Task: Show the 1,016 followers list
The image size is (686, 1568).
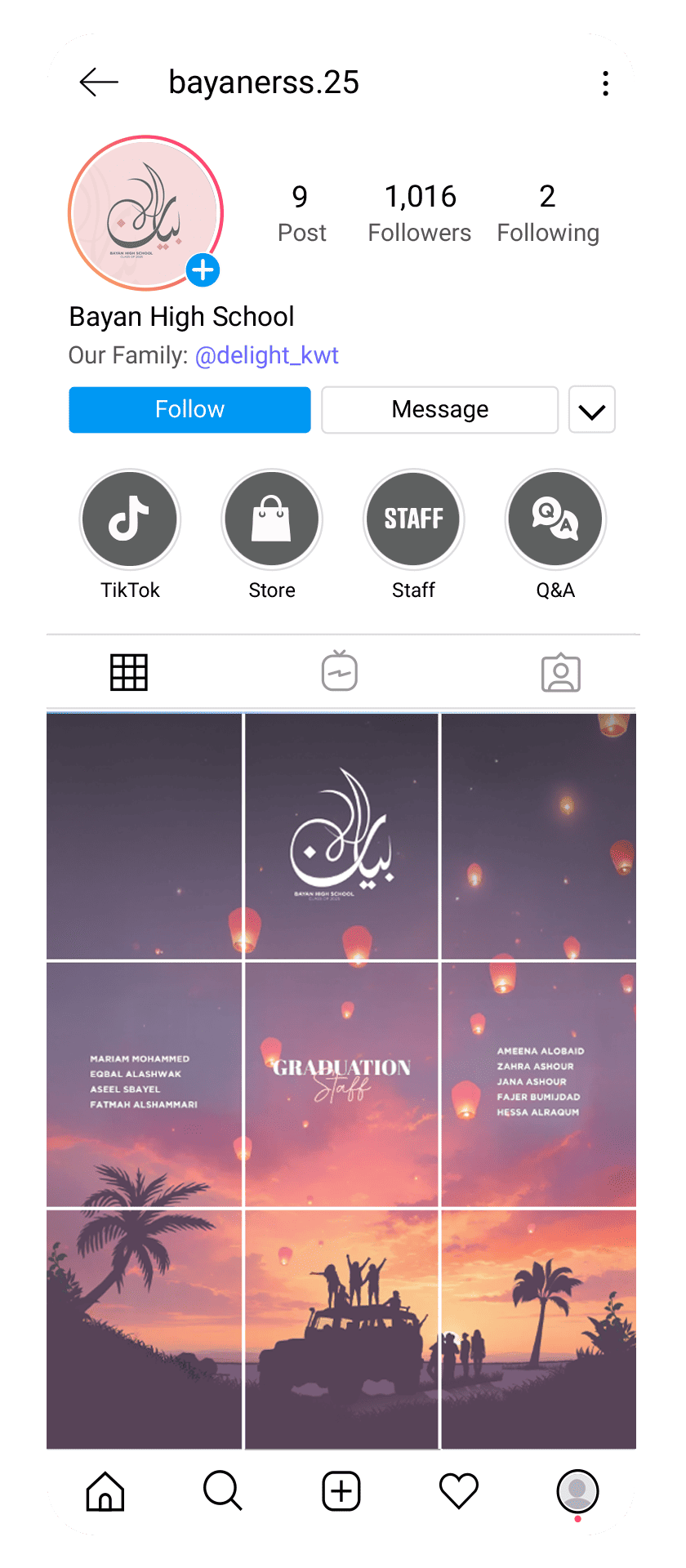Action: click(x=419, y=213)
